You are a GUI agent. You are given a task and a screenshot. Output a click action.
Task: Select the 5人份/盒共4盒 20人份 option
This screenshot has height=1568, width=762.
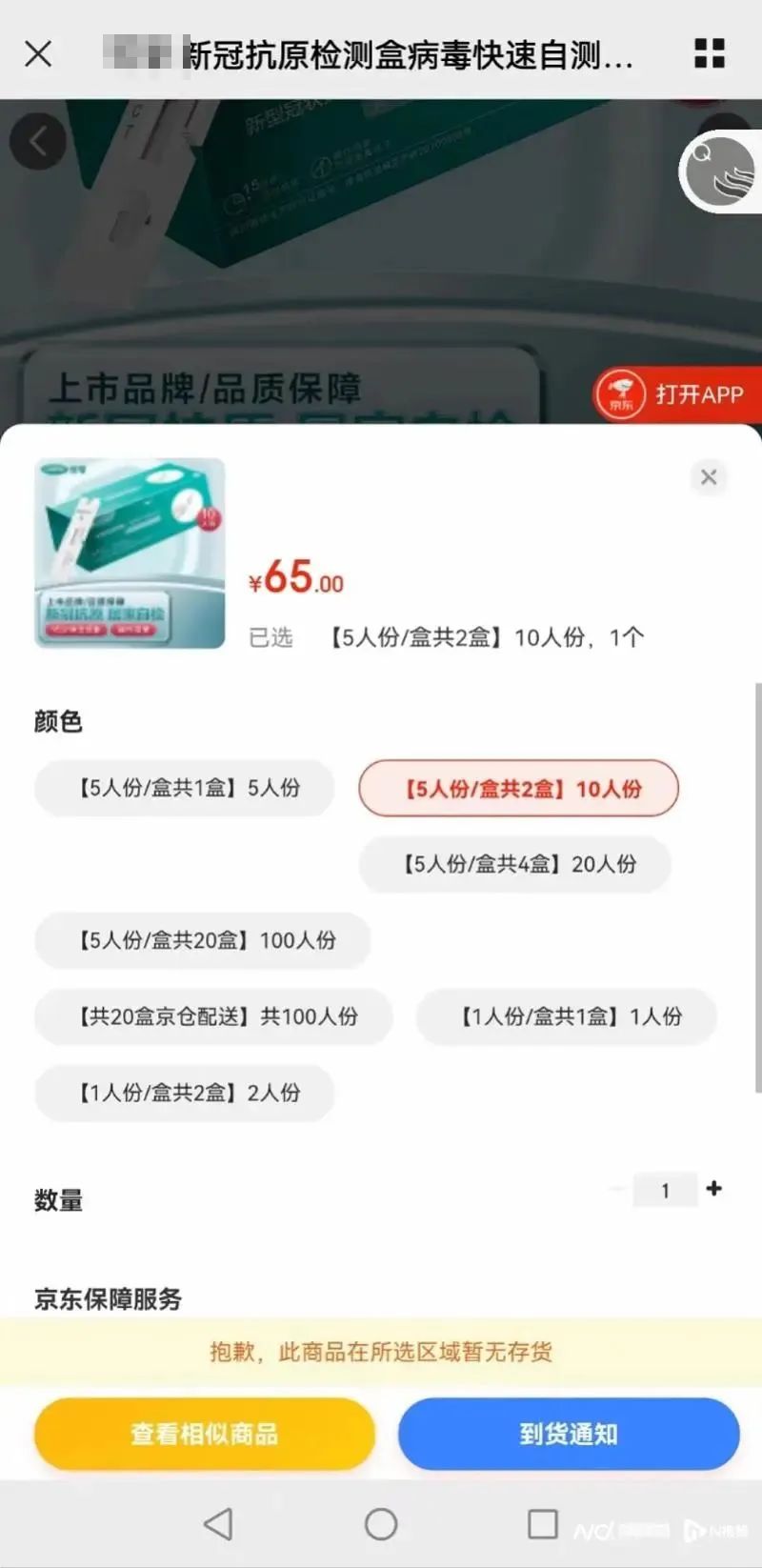click(513, 865)
